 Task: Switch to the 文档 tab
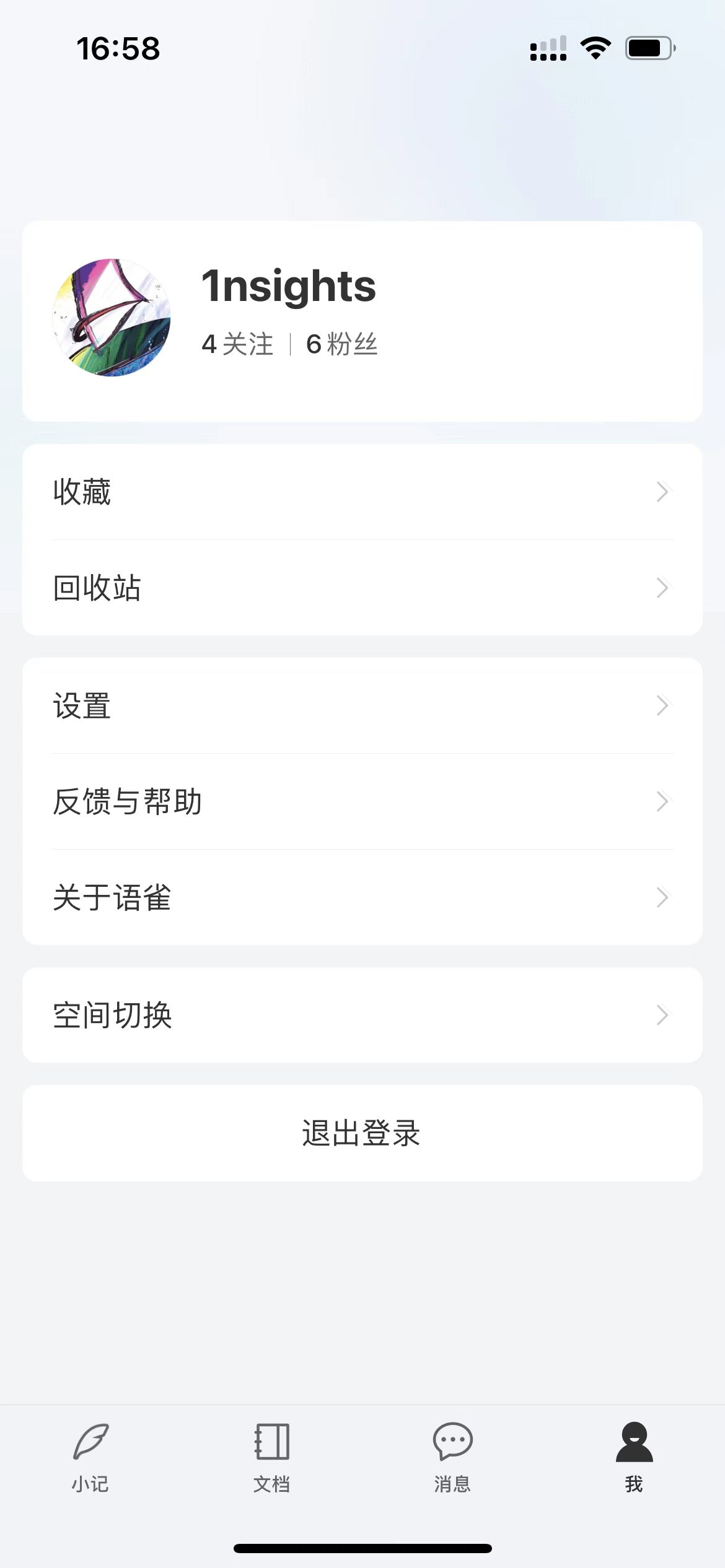[271, 1457]
